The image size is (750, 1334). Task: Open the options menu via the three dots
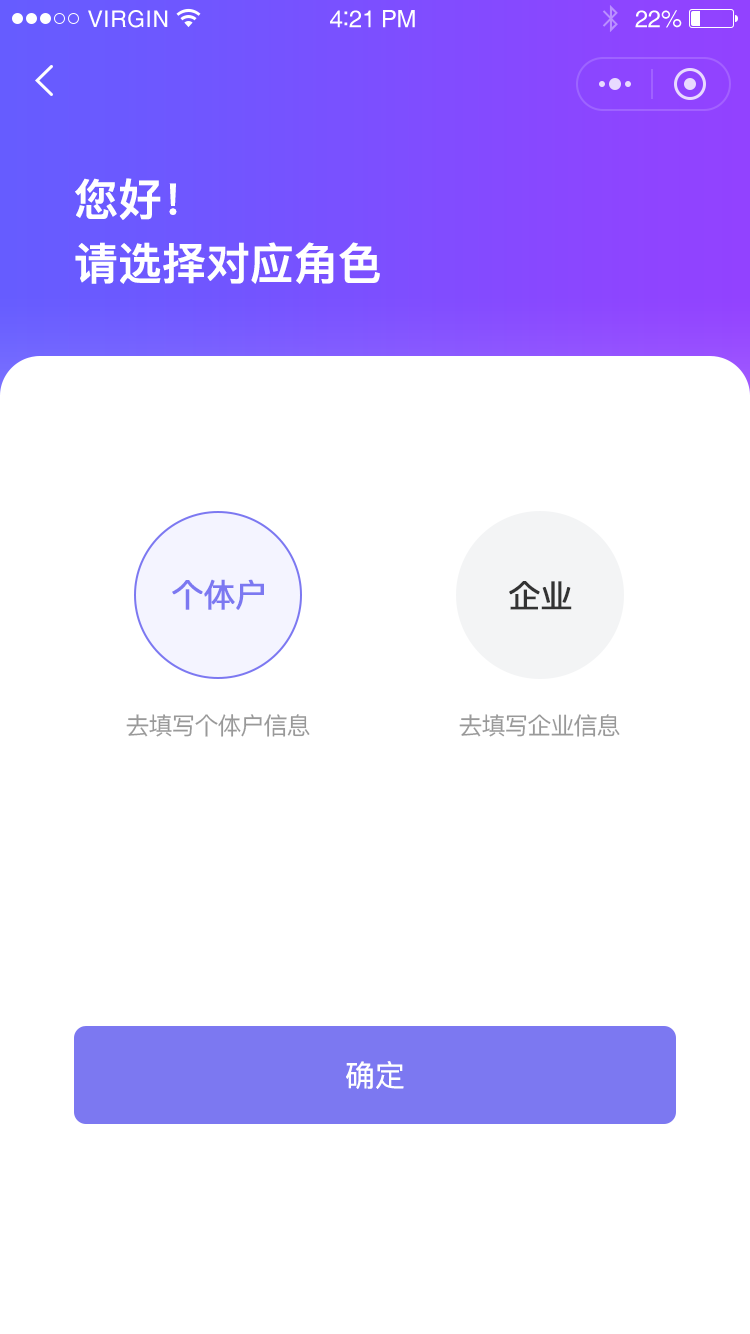coord(614,84)
